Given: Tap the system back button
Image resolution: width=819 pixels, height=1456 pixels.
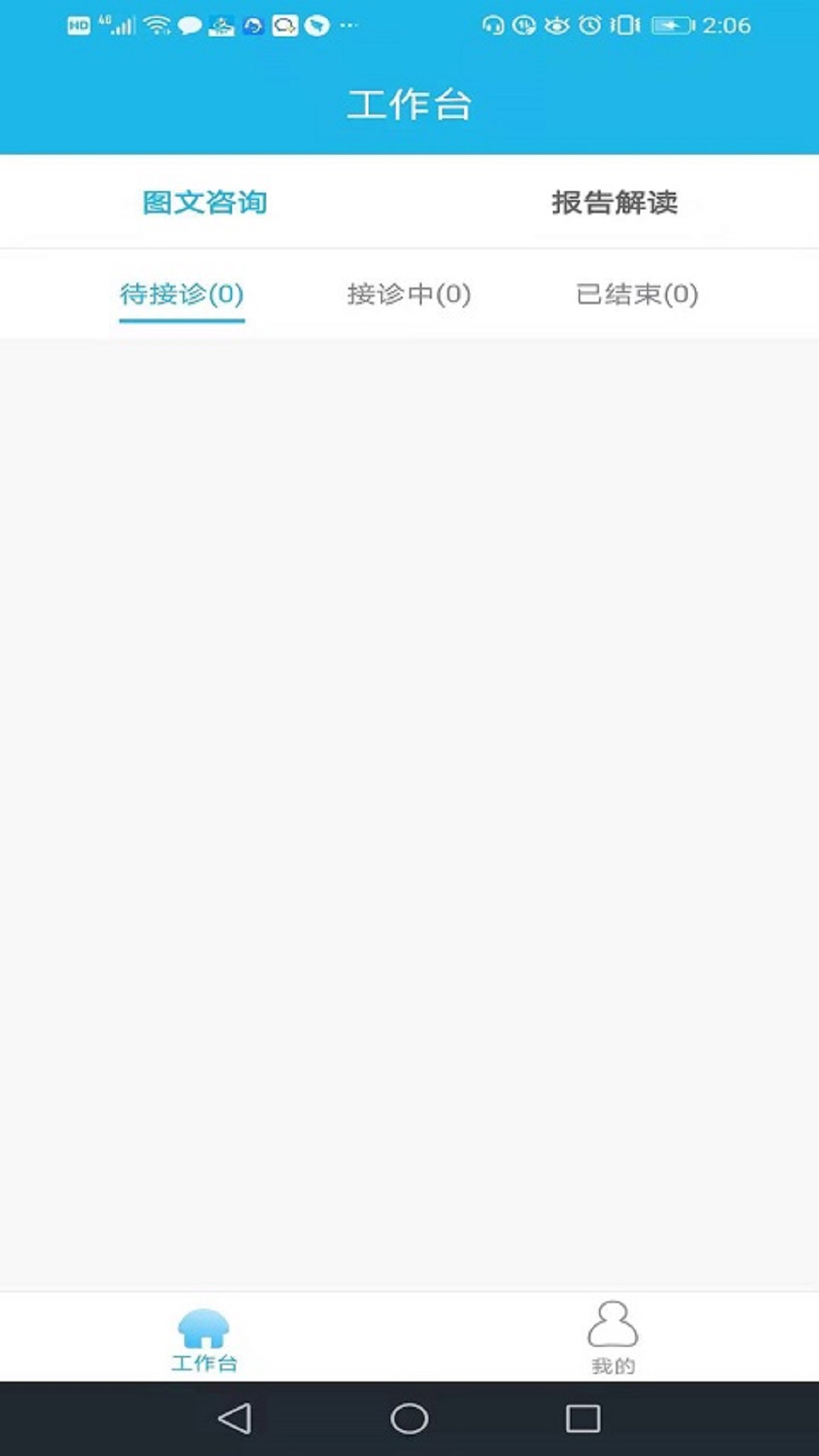Looking at the screenshot, I should tap(234, 1418).
